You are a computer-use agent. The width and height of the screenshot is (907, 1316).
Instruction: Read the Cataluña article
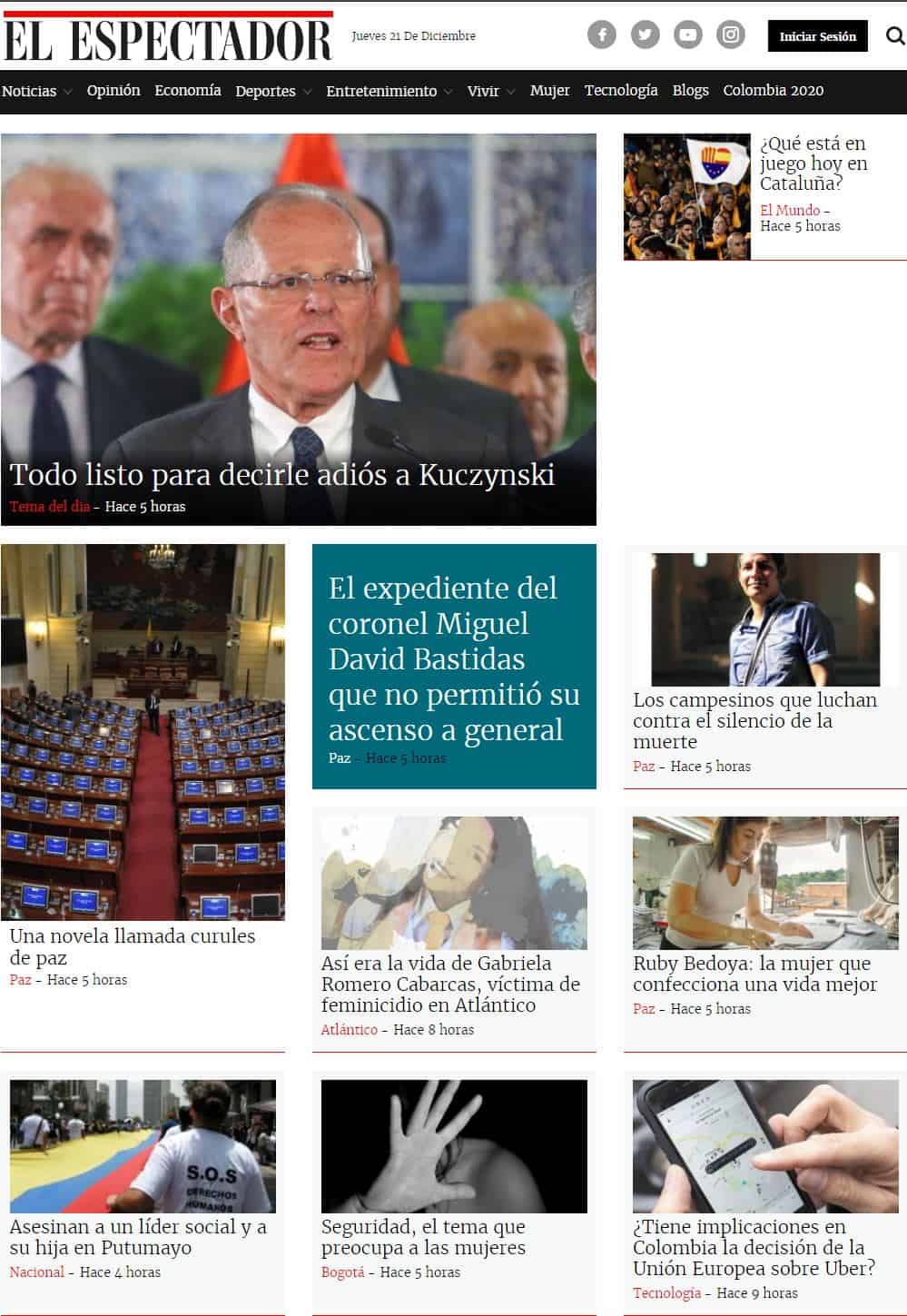point(813,163)
